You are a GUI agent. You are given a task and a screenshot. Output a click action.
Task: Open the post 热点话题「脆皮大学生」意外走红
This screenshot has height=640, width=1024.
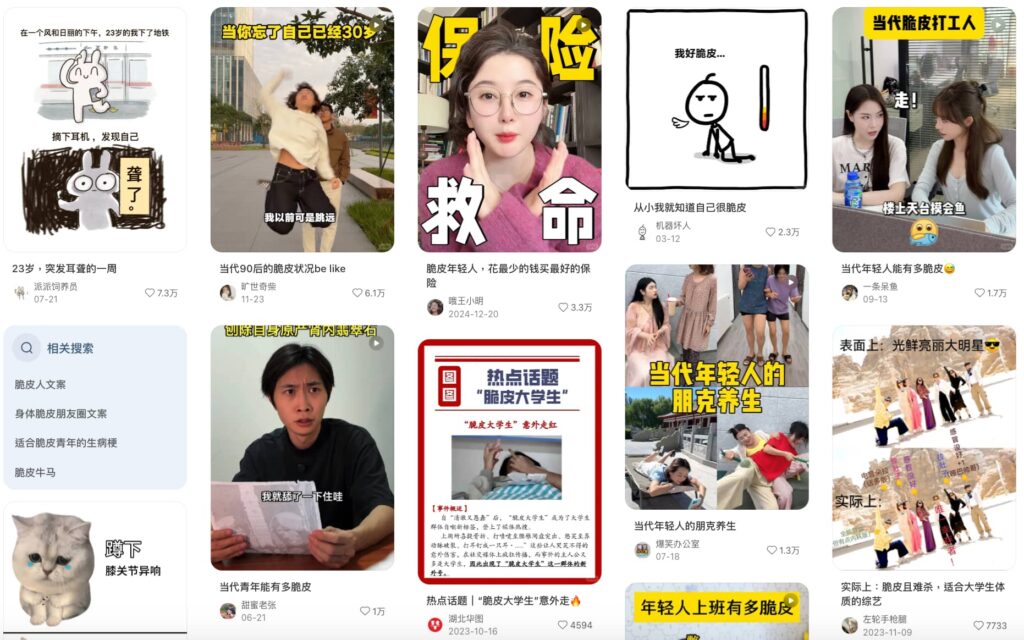[509, 460]
